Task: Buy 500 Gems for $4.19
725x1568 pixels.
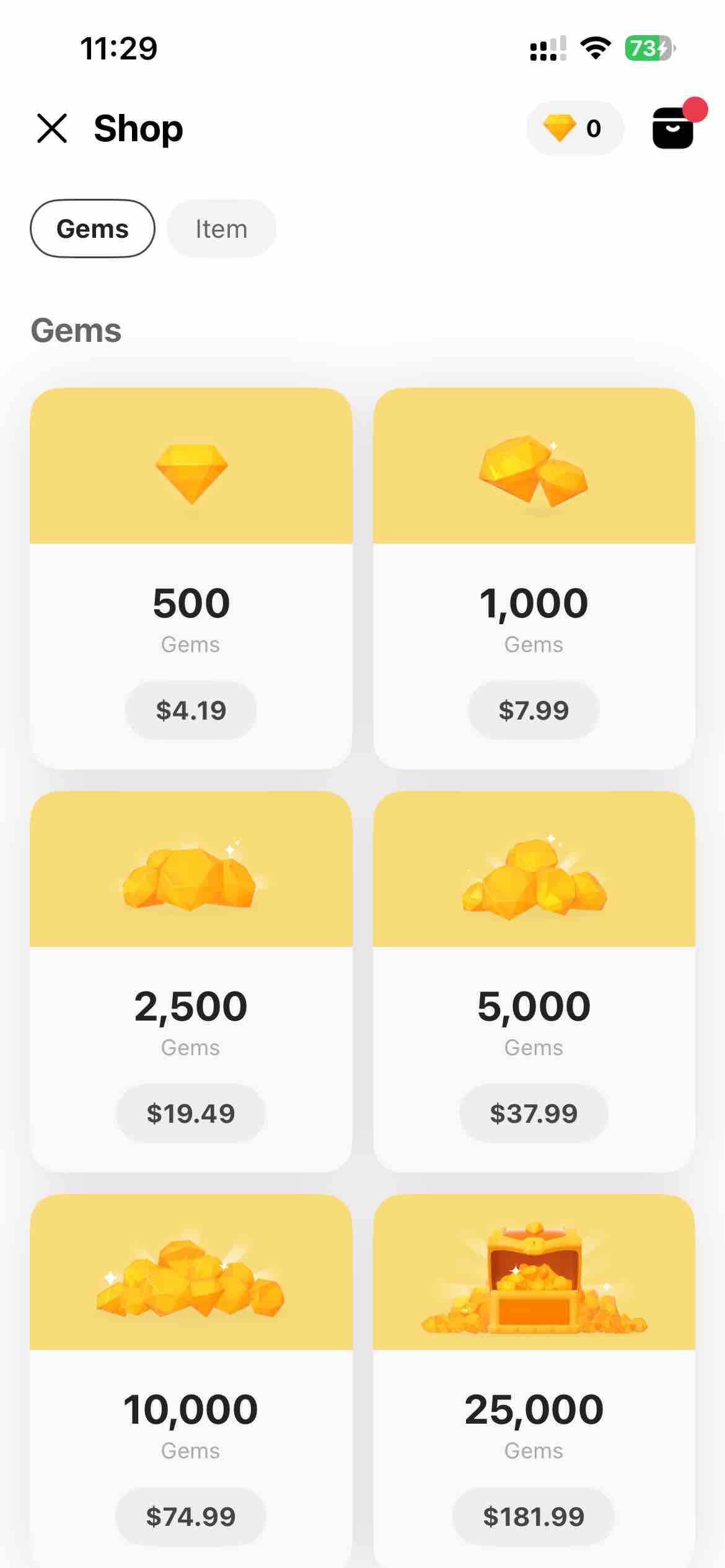Action: (191, 710)
